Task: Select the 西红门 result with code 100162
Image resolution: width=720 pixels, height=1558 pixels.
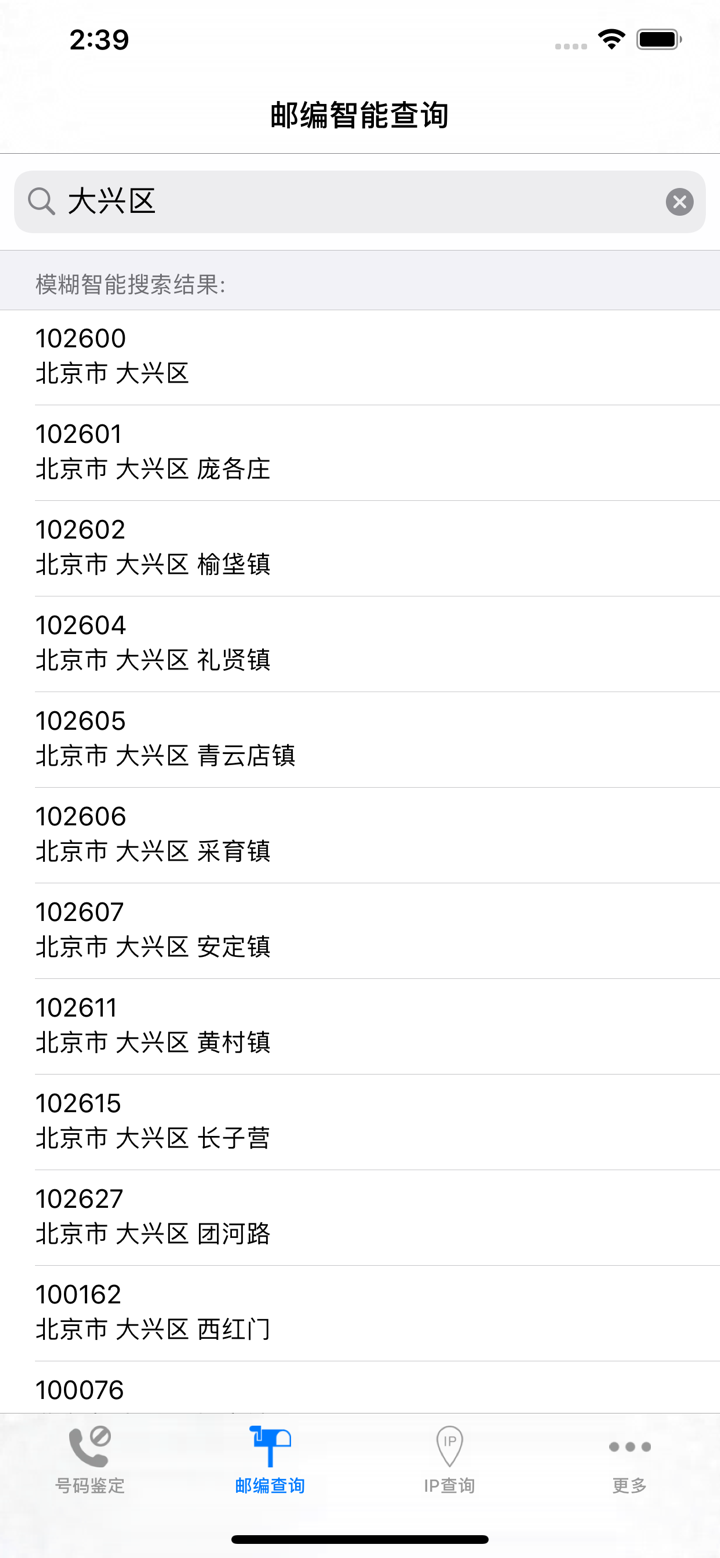Action: point(360,1311)
